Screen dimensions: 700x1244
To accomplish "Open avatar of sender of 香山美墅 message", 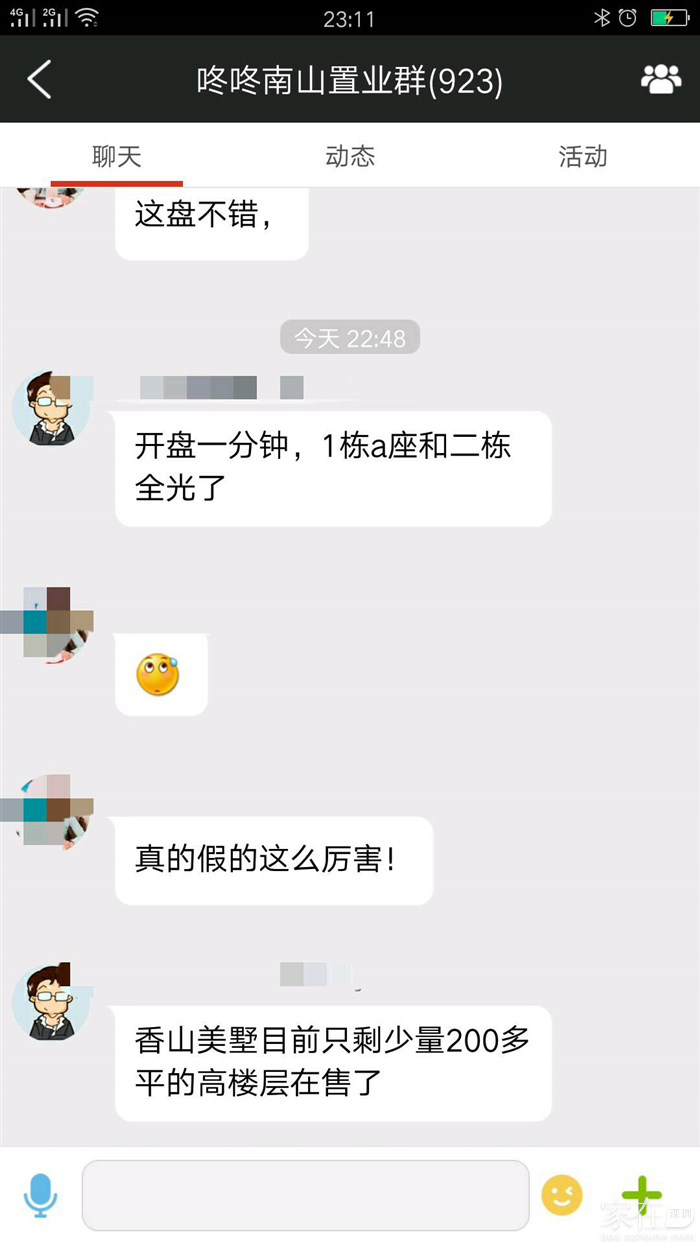I will click(51, 1002).
